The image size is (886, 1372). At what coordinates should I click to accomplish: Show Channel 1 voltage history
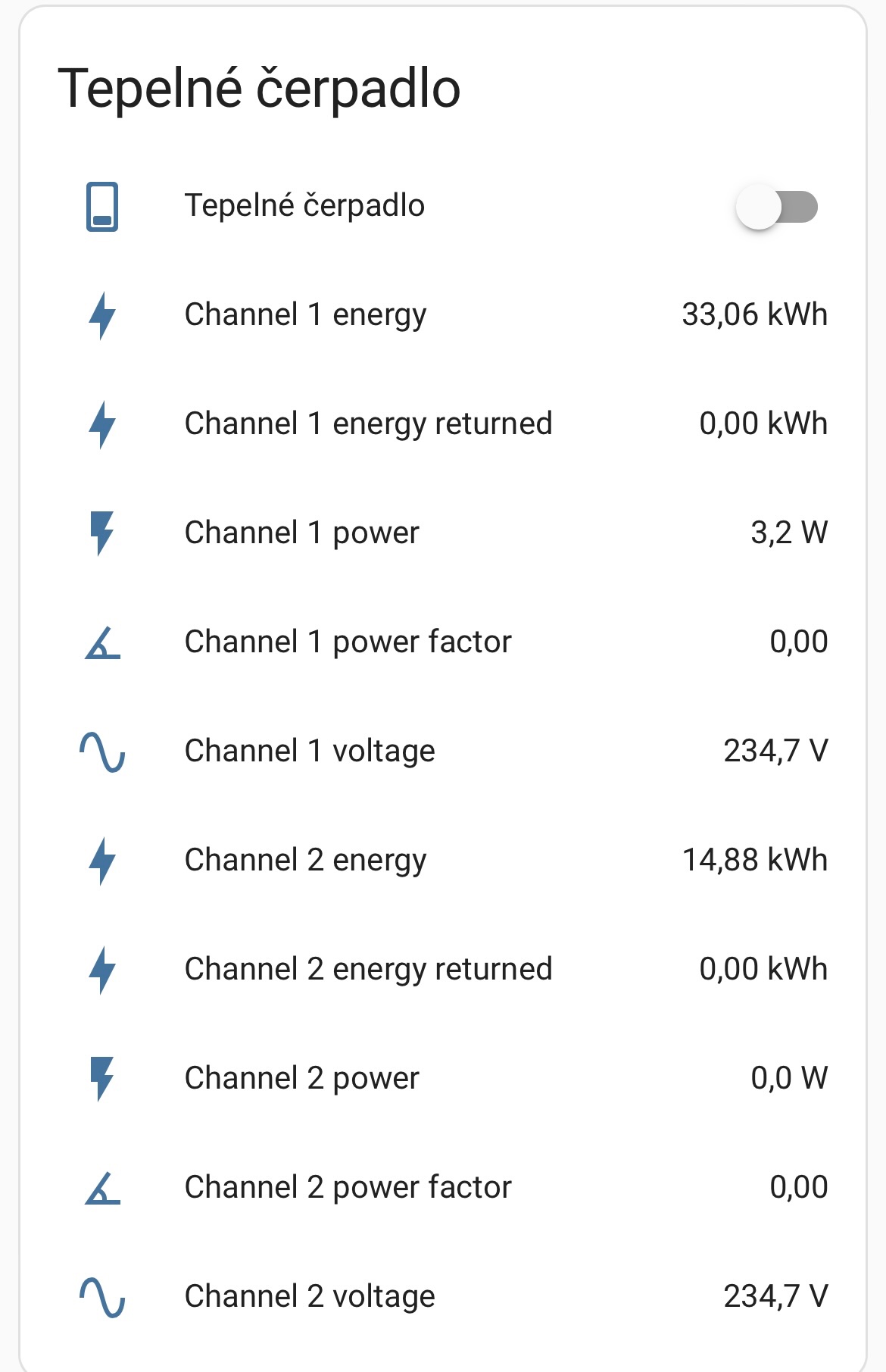pos(310,751)
